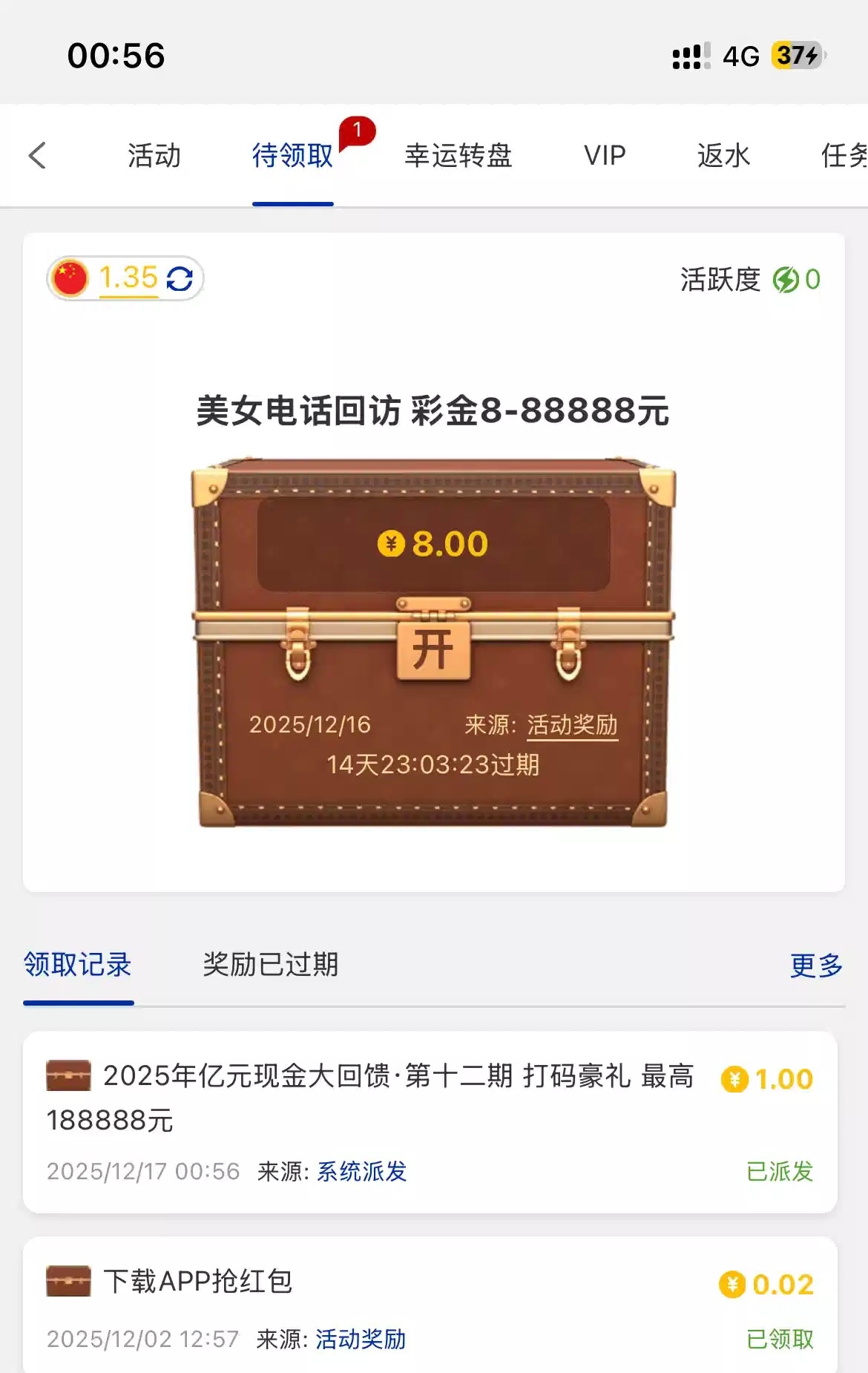Go back with the top-left arrow
Viewport: 868px width, 1373px height.
pos(38,156)
